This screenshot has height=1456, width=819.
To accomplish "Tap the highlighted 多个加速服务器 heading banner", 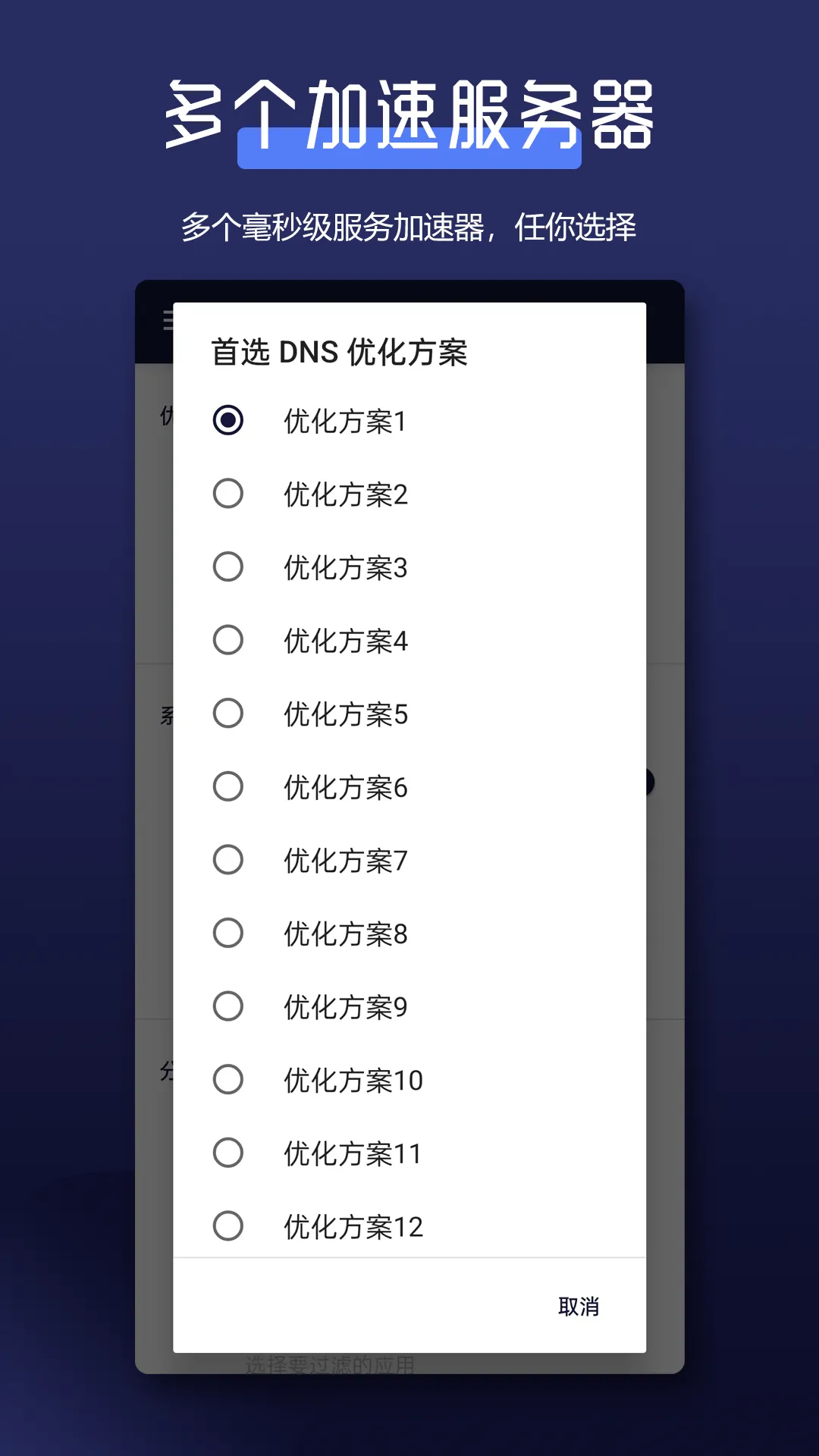I will (x=409, y=115).
